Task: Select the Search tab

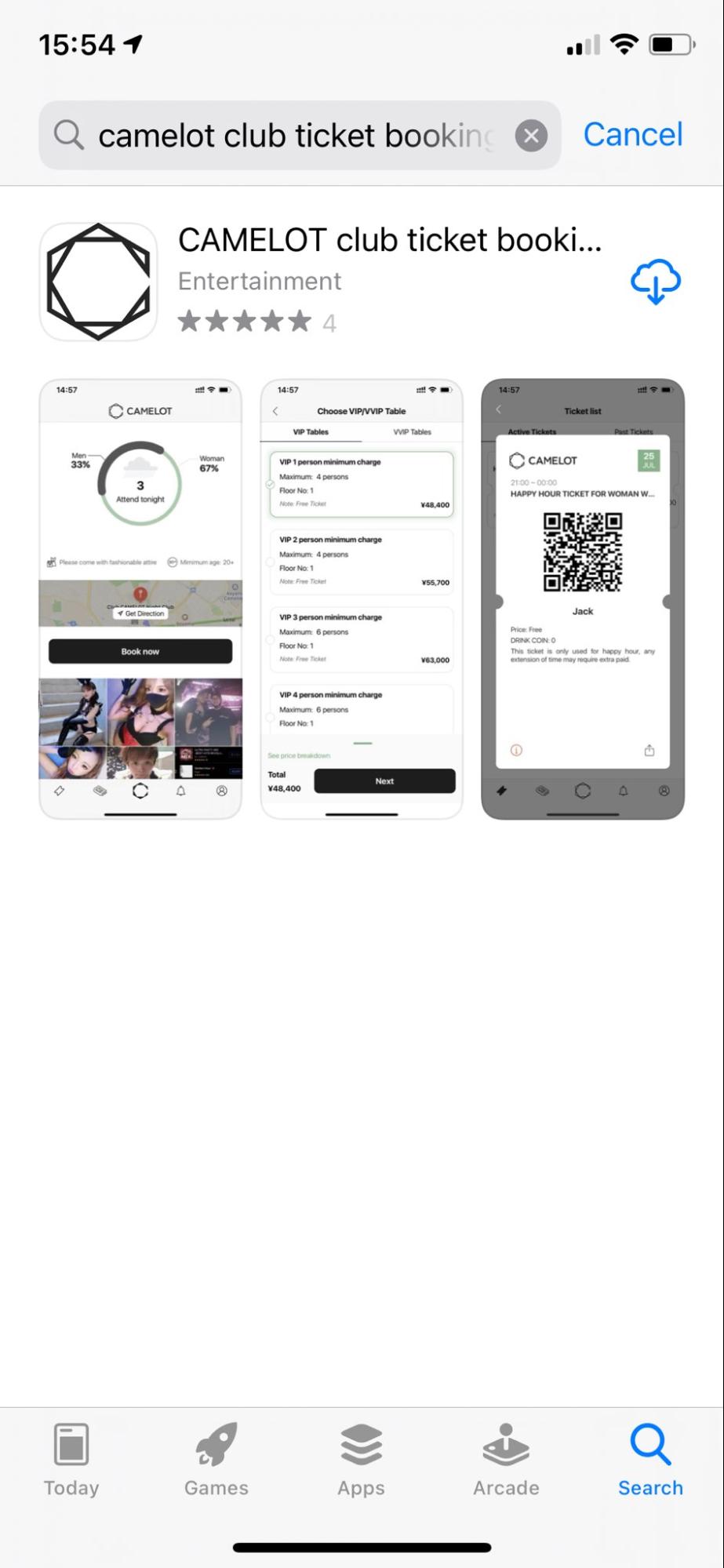Action: [x=650, y=1461]
